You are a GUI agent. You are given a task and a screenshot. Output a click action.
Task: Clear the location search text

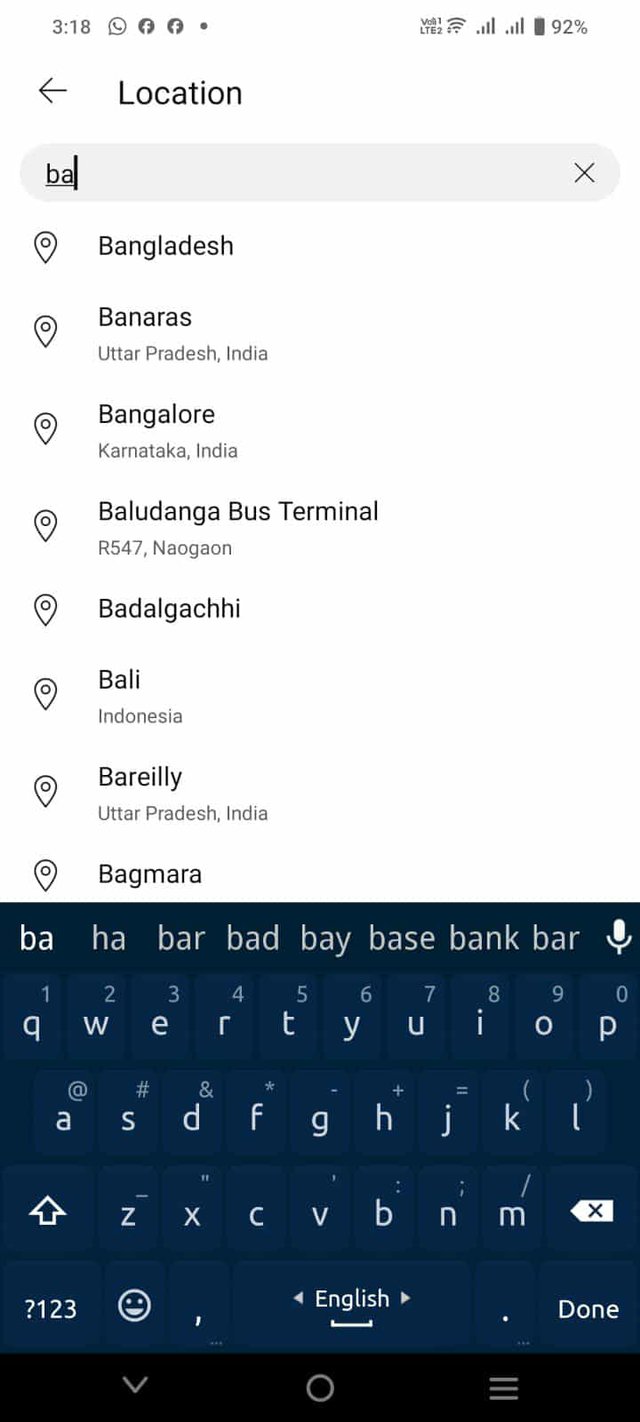click(584, 173)
